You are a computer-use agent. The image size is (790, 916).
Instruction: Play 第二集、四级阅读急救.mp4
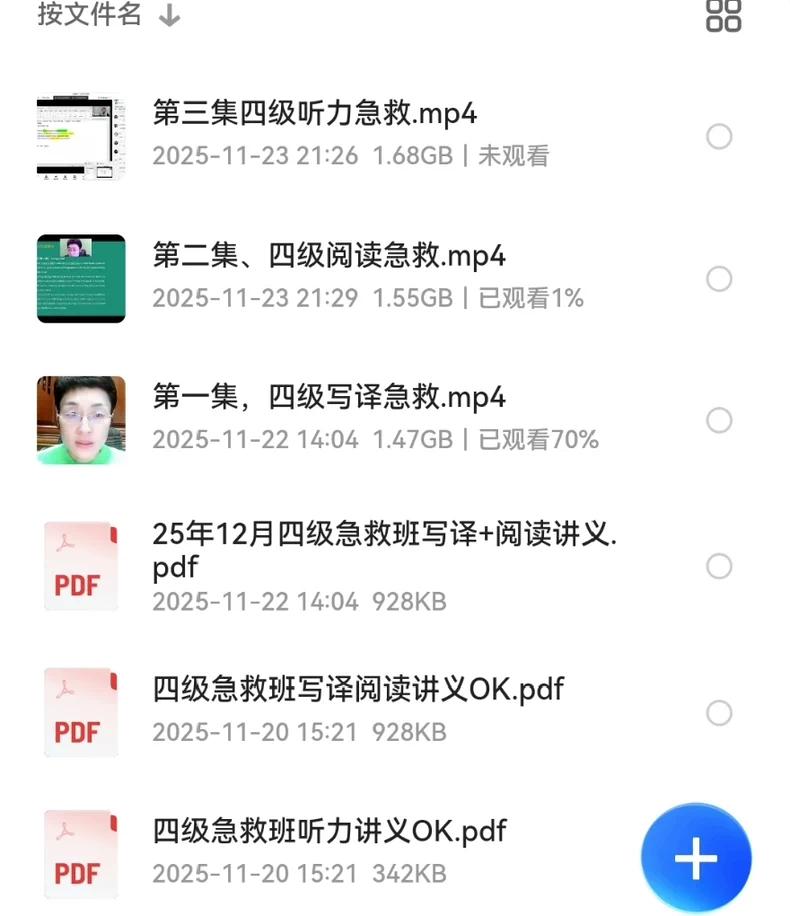(328, 256)
